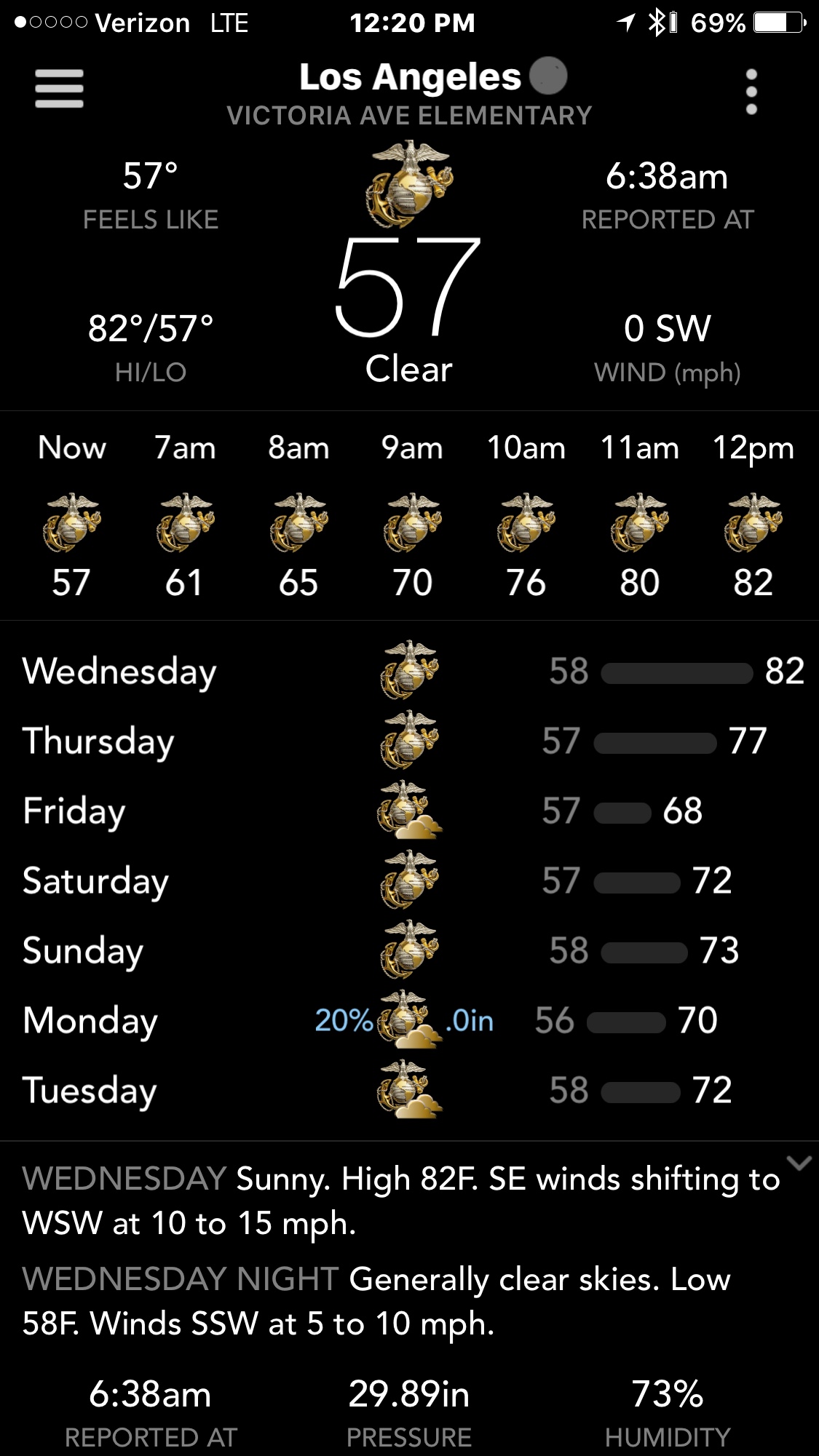The image size is (819, 1456).
Task: Open Wednesday's forecast row
Action: coord(409,671)
